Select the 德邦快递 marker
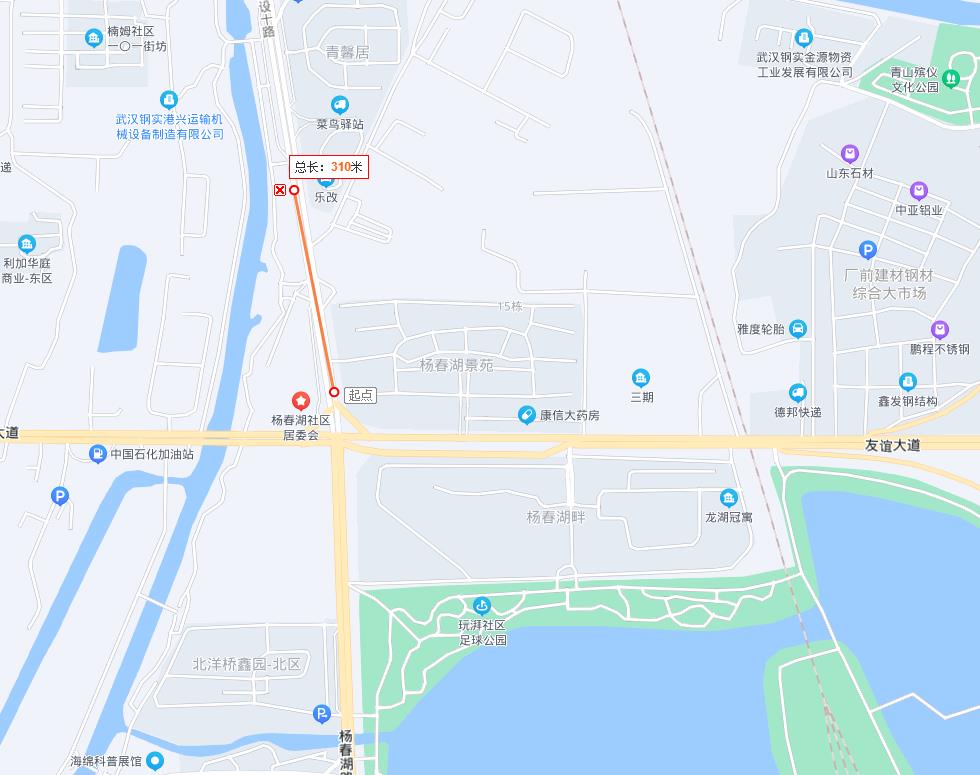 (797, 393)
